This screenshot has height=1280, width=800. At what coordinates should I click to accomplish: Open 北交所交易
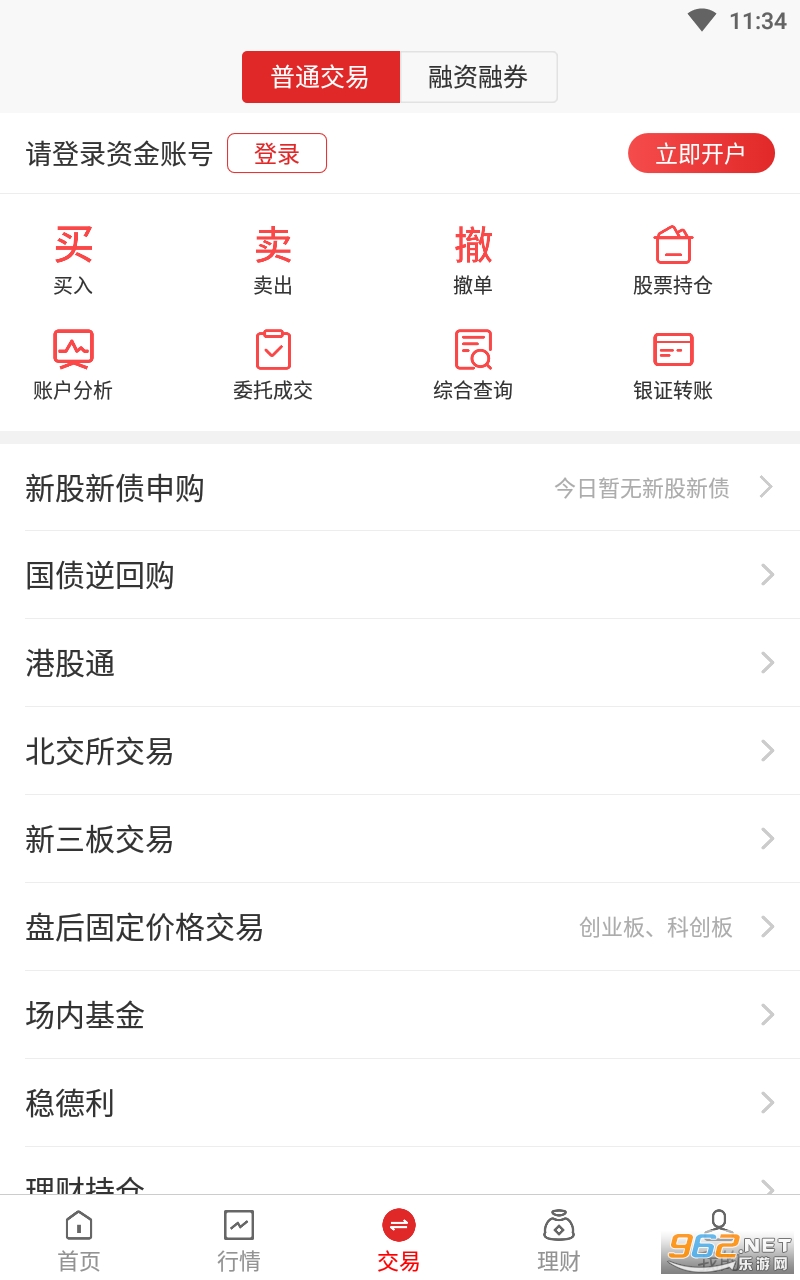pos(400,751)
